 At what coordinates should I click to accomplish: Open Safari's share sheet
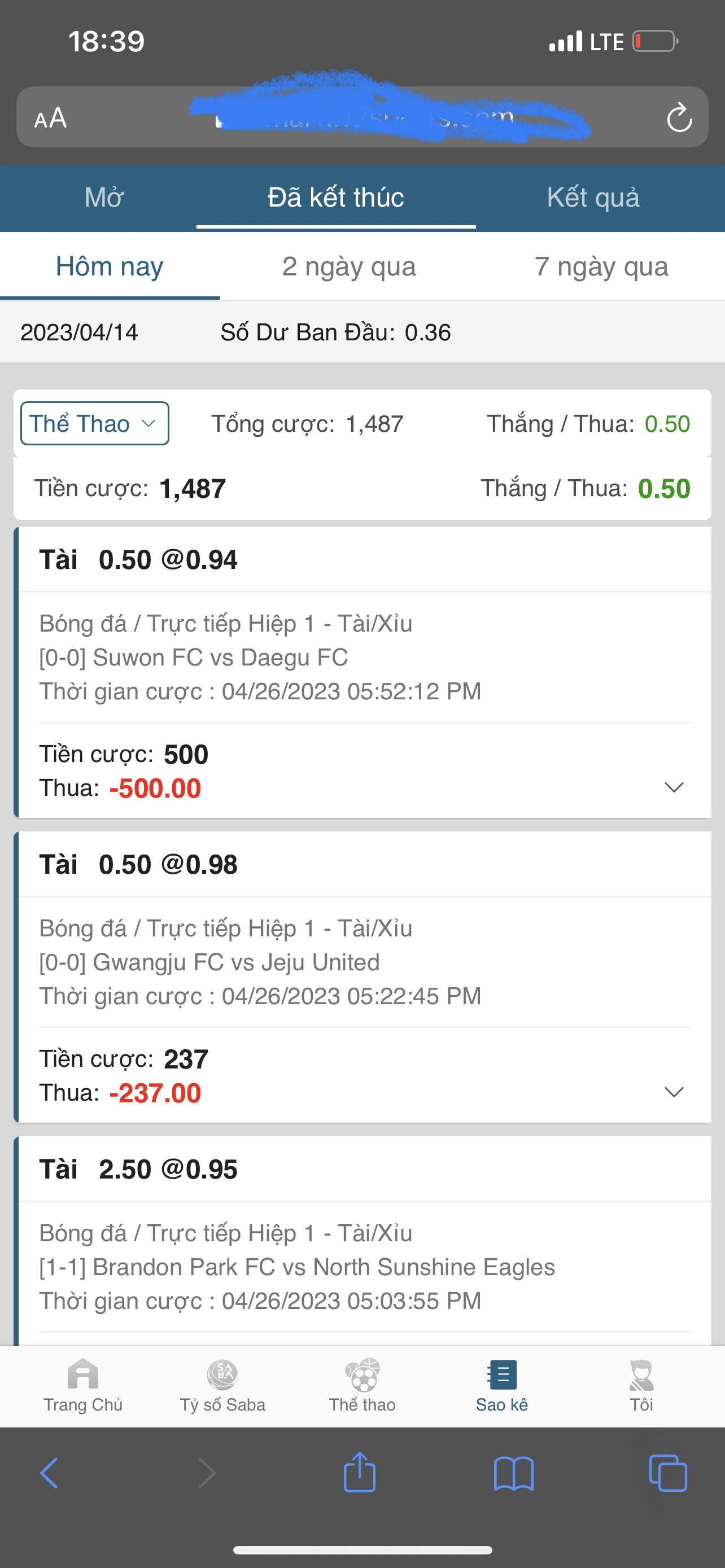pos(359,1473)
